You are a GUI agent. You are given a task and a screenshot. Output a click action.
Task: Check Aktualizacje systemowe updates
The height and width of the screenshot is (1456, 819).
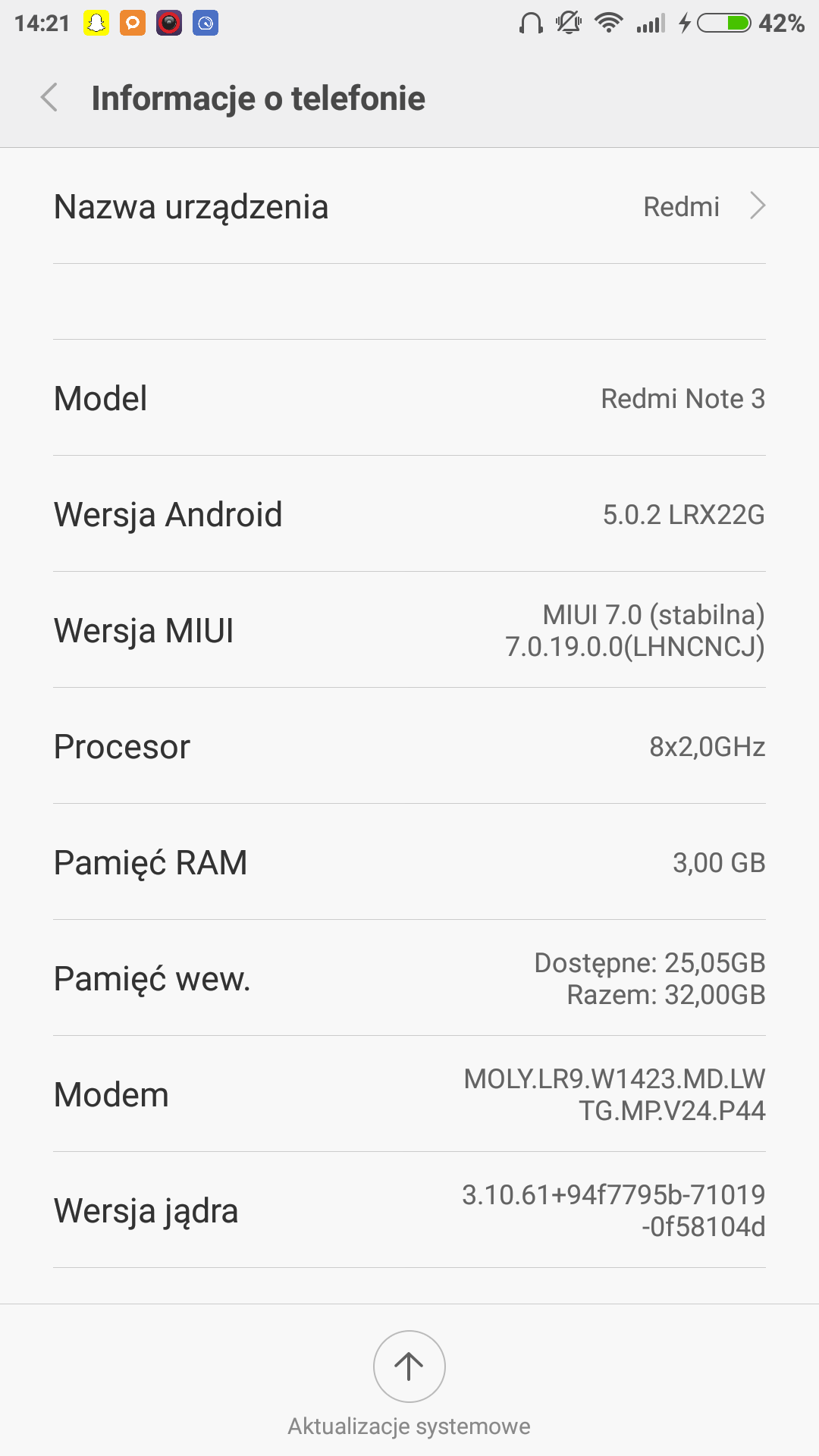pyautogui.click(x=409, y=1367)
